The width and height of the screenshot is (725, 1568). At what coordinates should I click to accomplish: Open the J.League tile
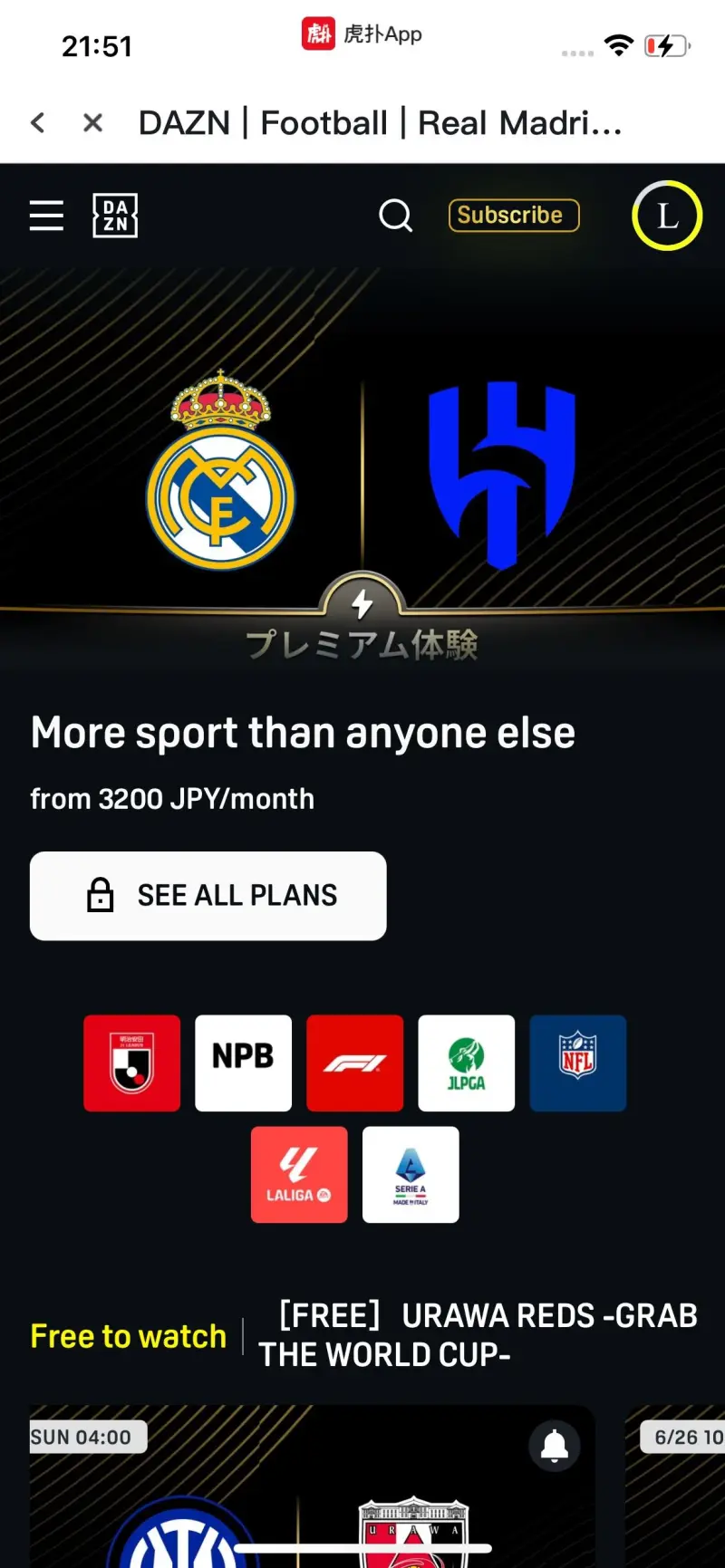132,1063
